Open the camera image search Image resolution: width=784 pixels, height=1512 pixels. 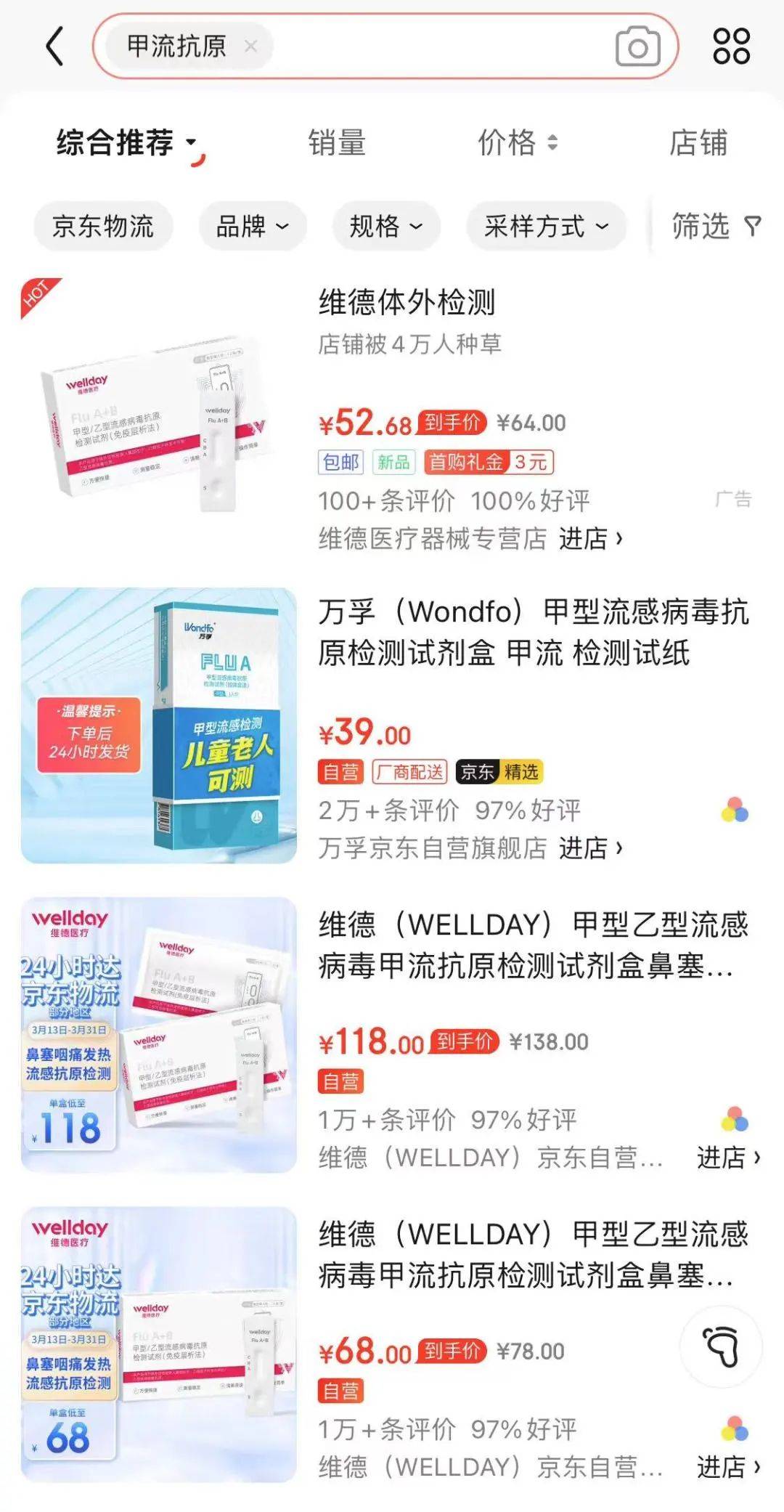tap(637, 46)
